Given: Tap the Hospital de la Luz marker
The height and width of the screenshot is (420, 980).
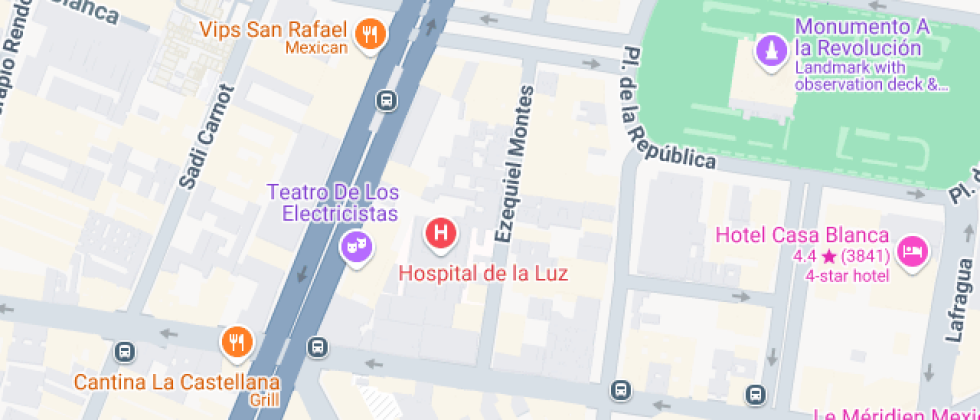Looking at the screenshot, I should (441, 234).
